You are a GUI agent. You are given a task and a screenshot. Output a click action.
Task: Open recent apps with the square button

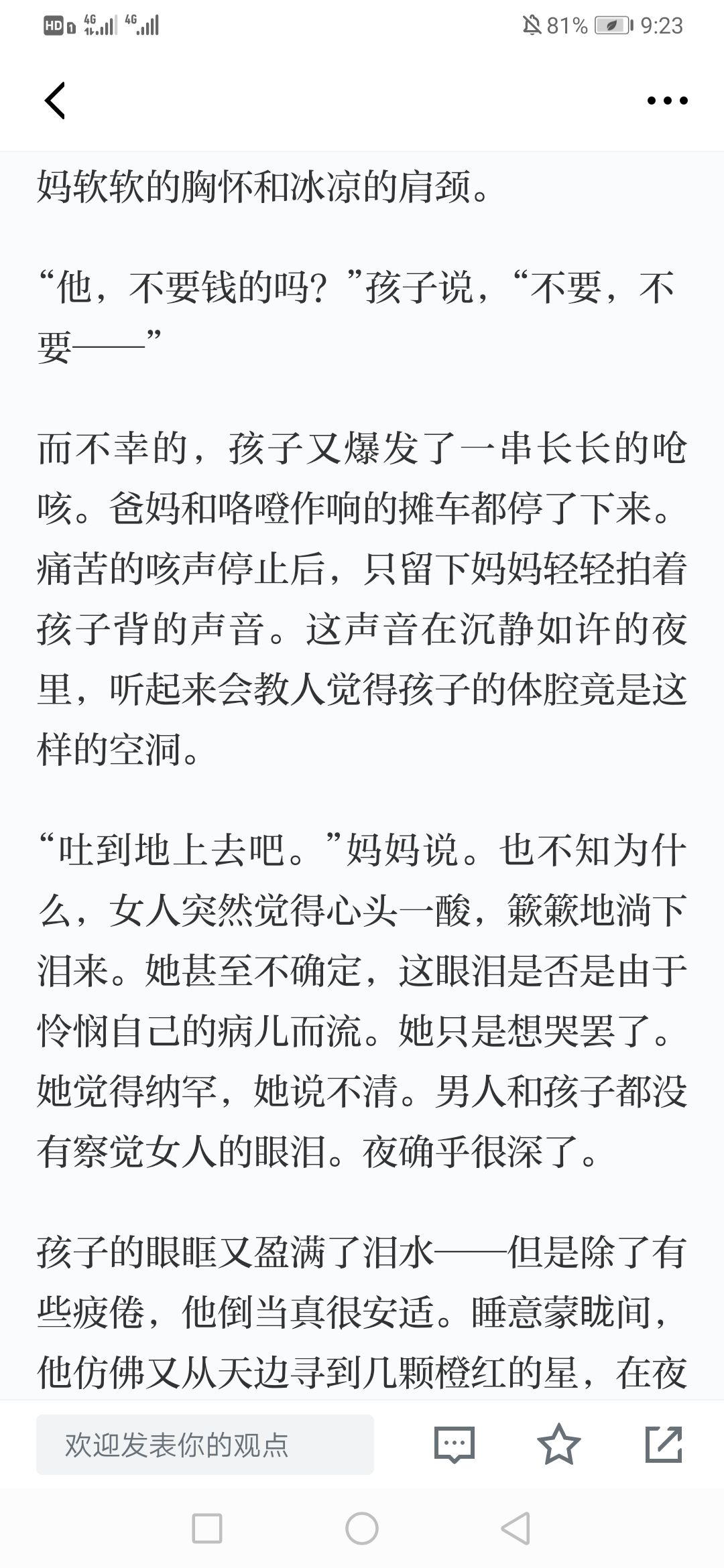click(207, 1528)
